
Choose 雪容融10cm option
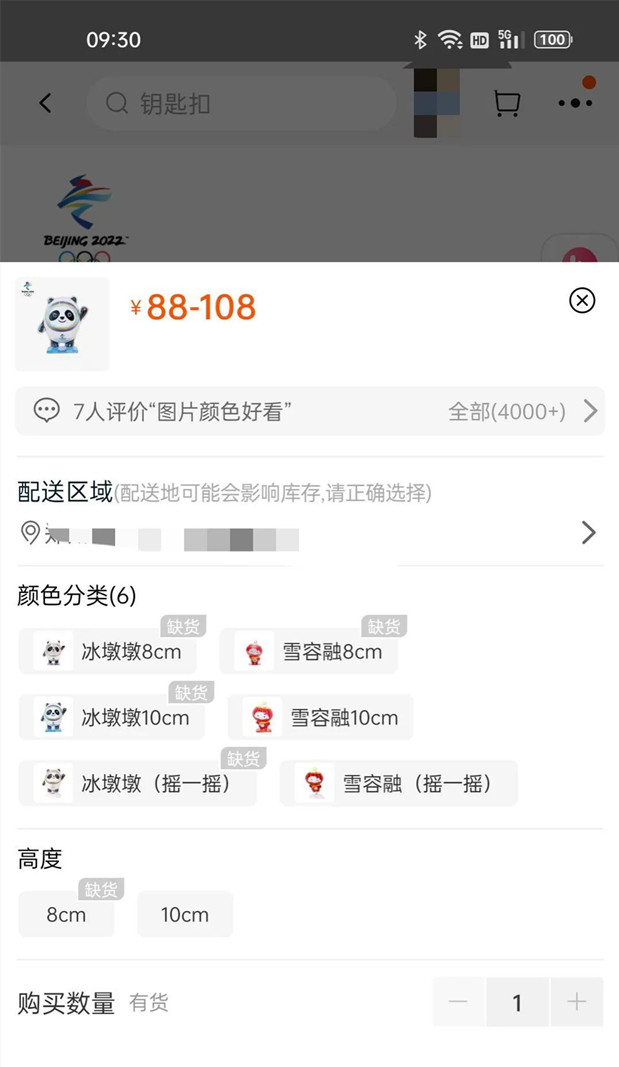[x=321, y=717]
